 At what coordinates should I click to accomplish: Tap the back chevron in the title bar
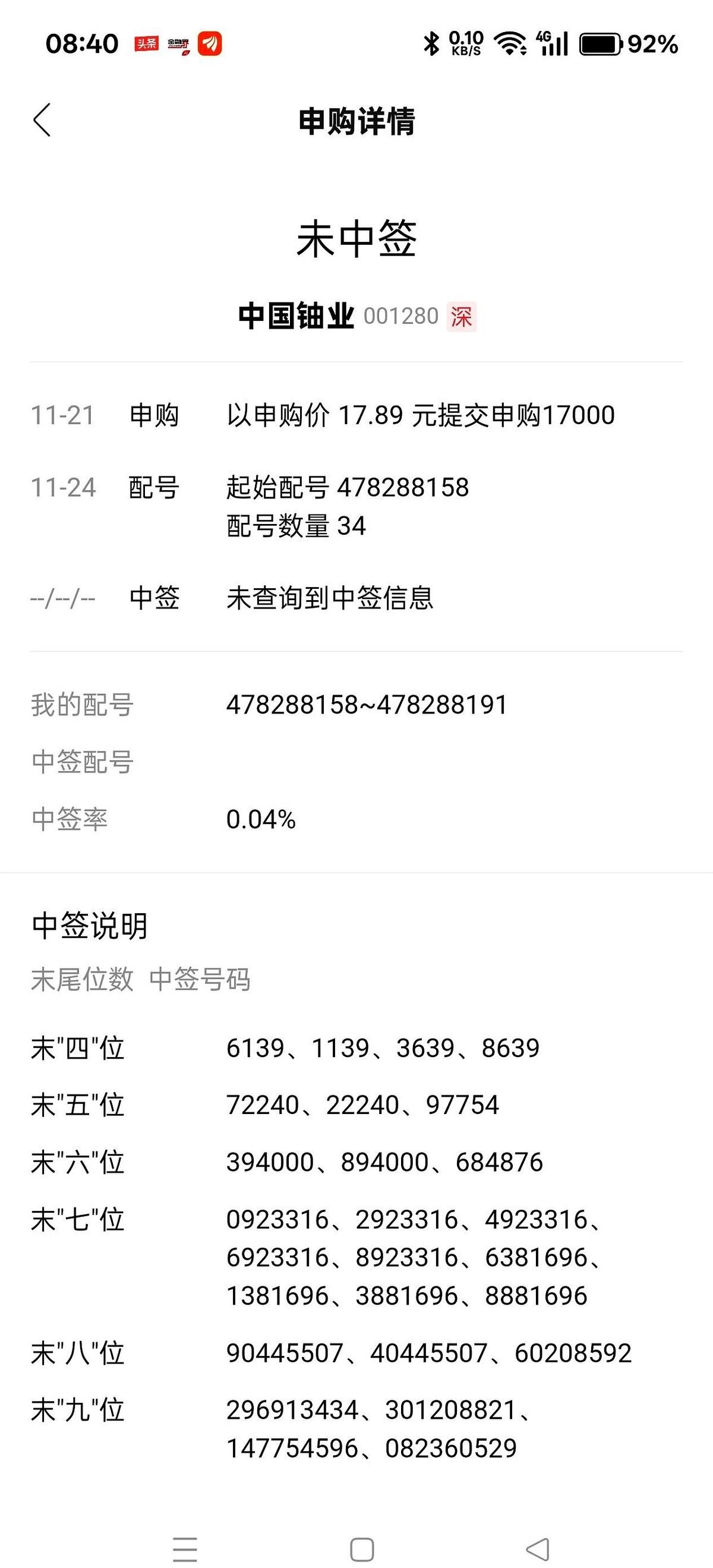pos(43,120)
